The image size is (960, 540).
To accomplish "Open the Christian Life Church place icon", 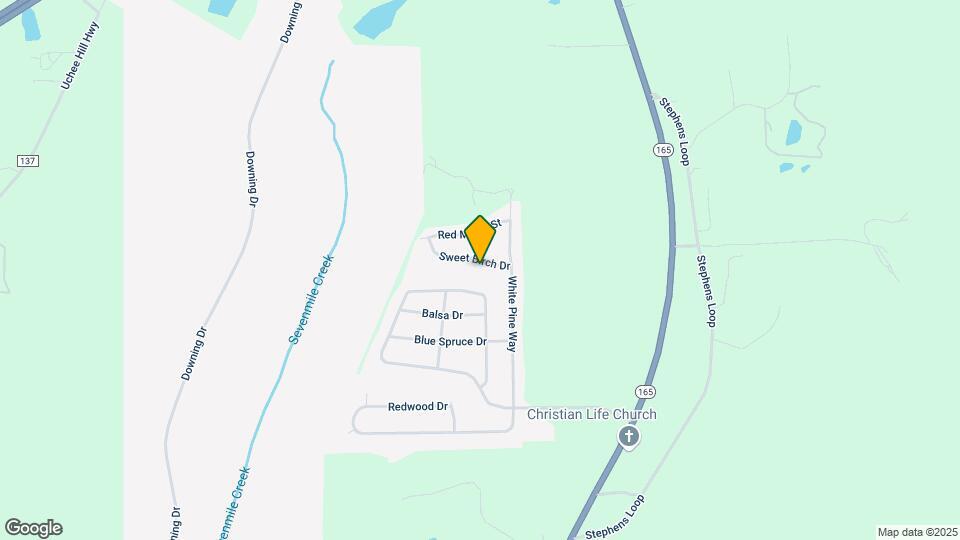I will tap(629, 436).
